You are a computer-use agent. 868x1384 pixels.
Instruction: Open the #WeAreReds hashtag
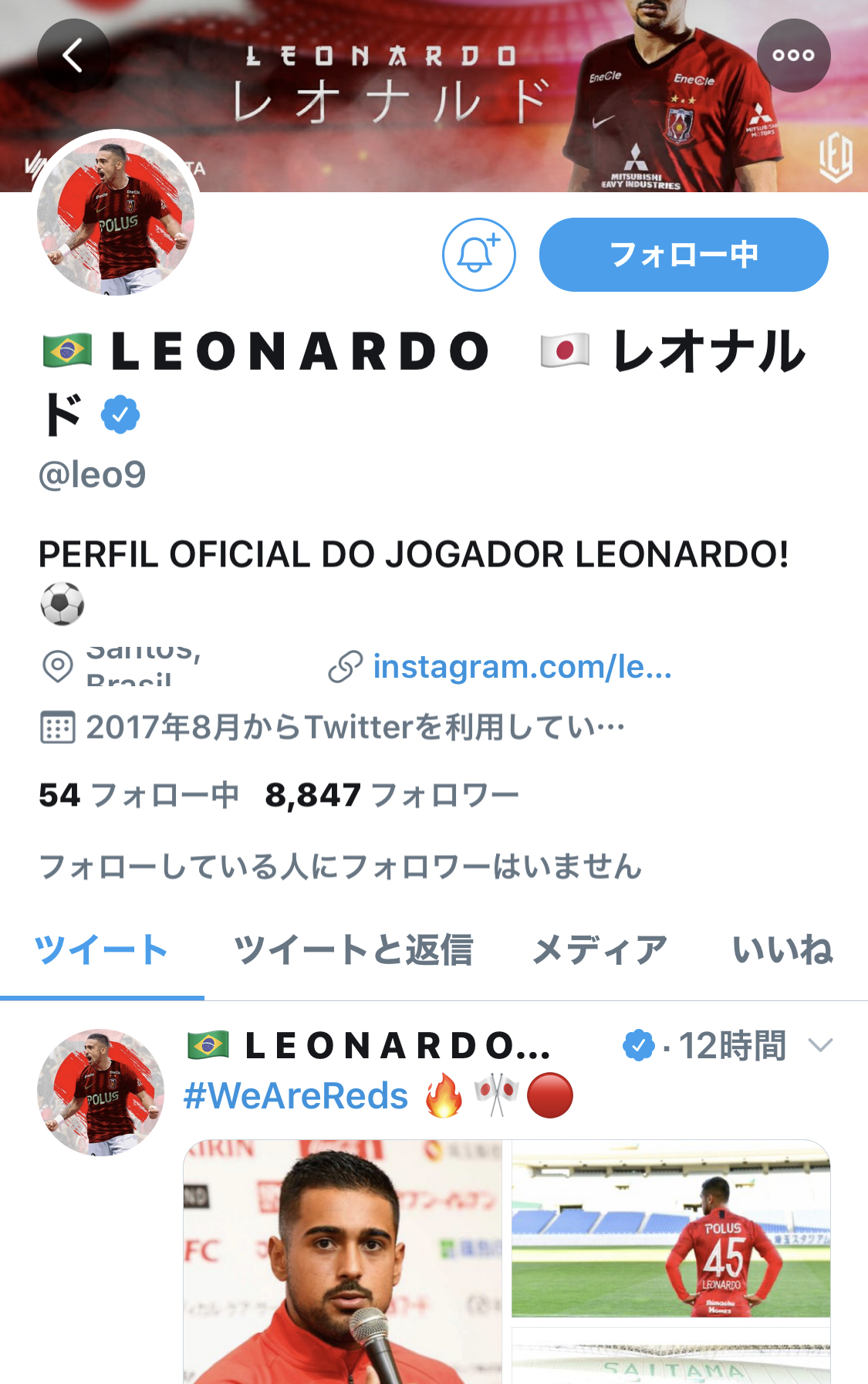296,1096
